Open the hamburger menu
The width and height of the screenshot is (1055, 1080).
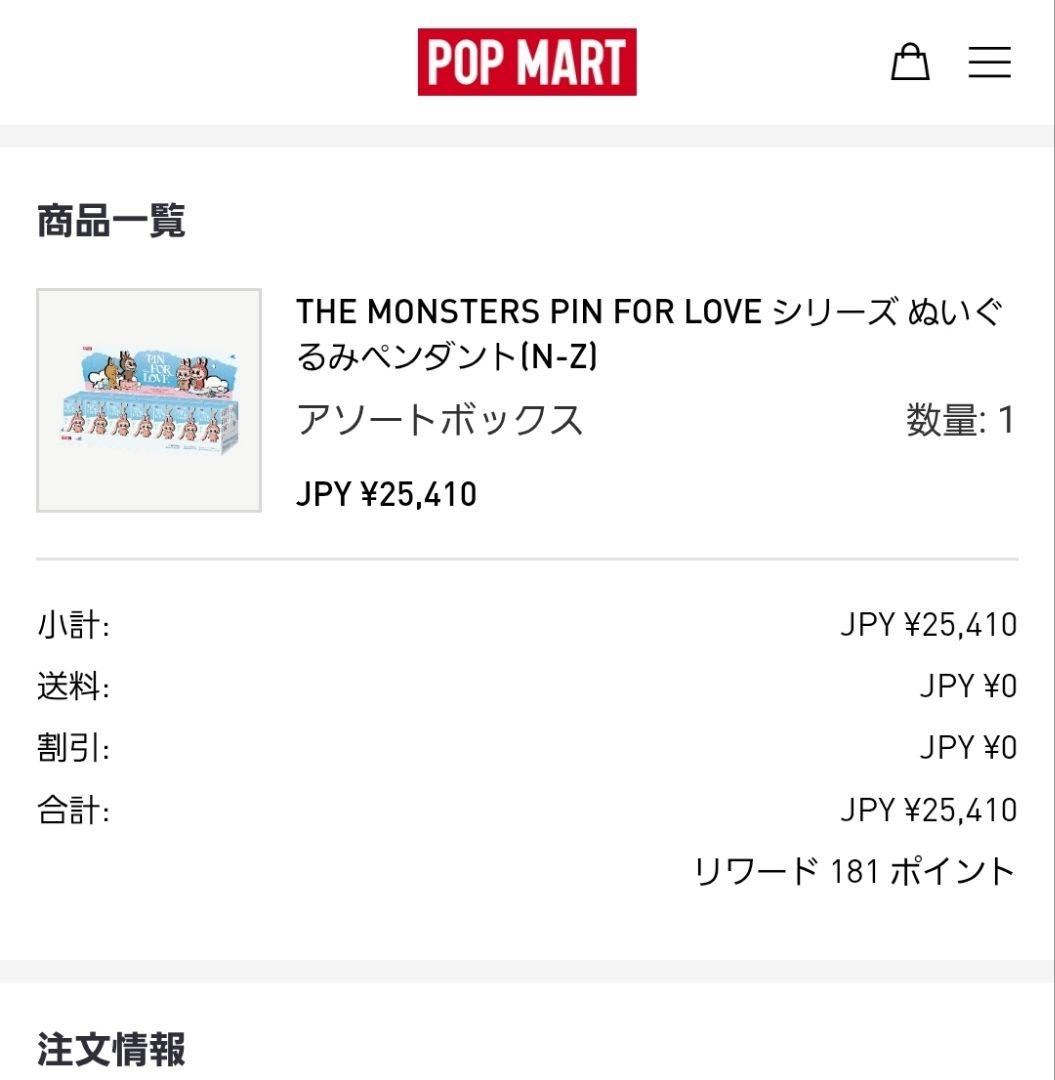coord(989,62)
